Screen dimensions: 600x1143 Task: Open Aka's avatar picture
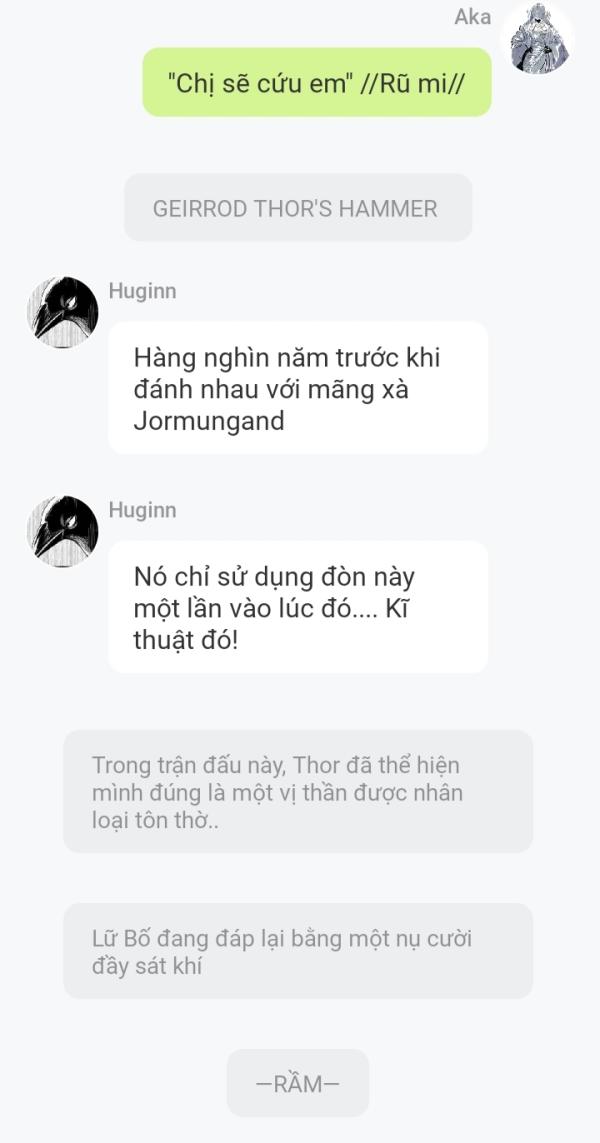pos(538,40)
